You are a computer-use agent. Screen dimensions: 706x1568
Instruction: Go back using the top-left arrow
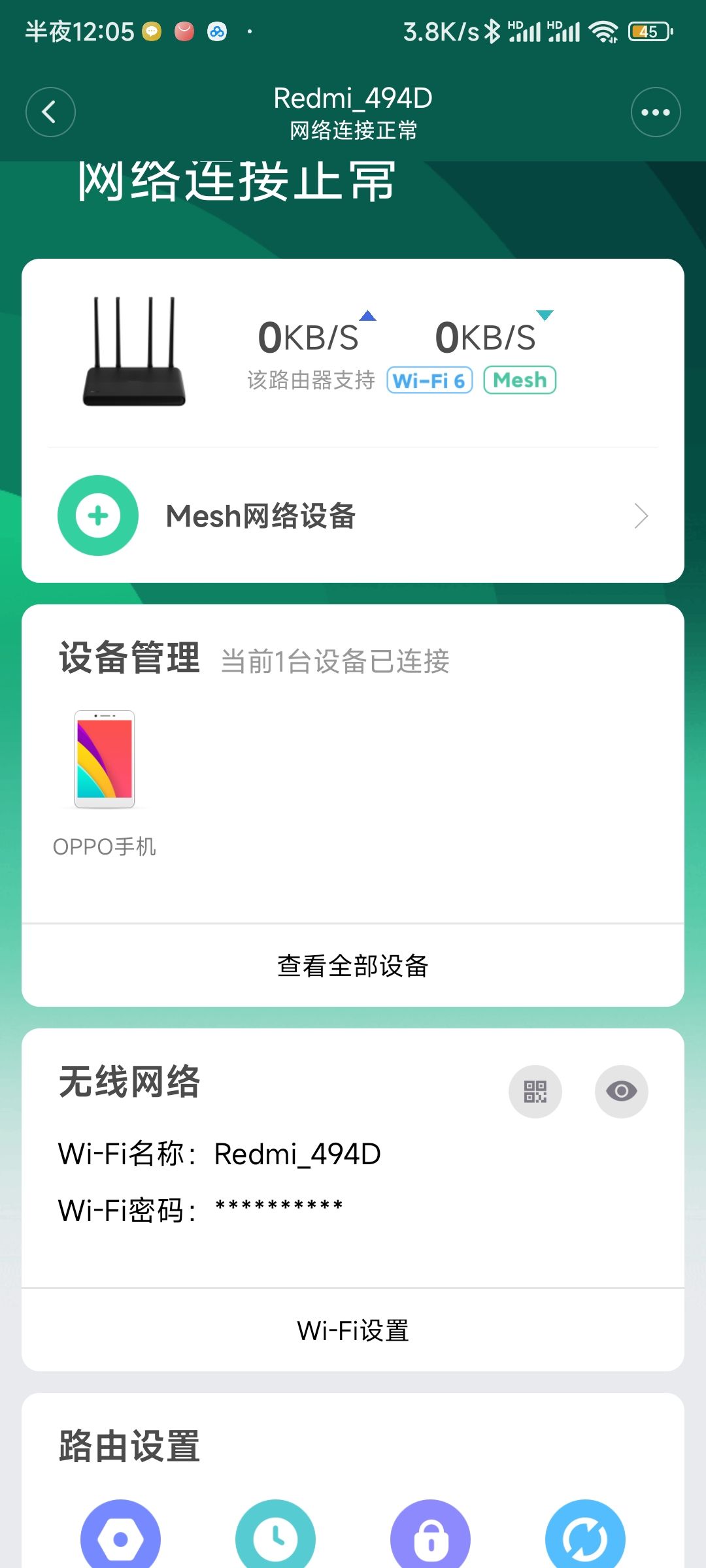[50, 112]
